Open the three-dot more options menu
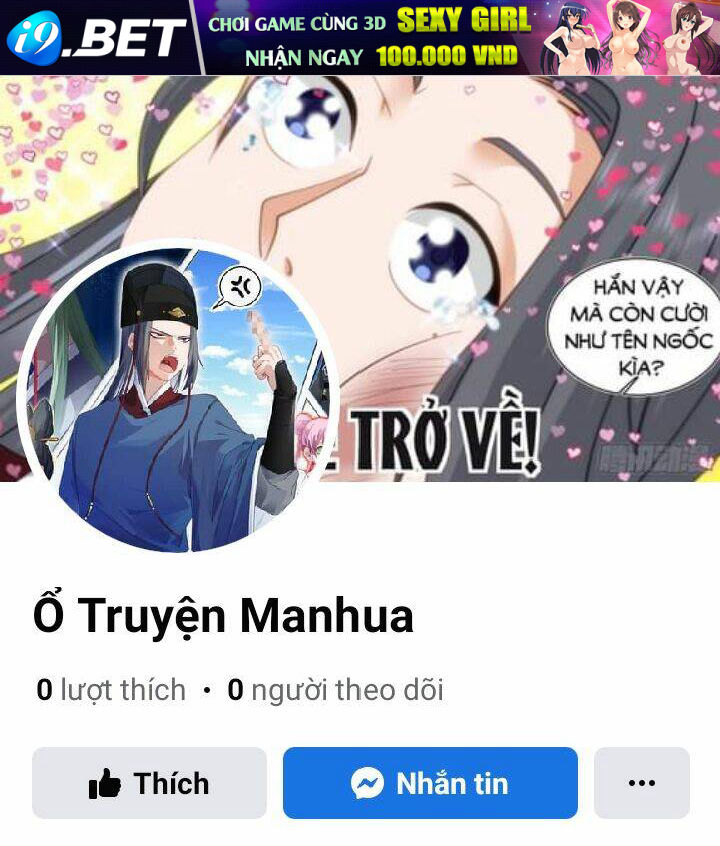 [x=641, y=783]
